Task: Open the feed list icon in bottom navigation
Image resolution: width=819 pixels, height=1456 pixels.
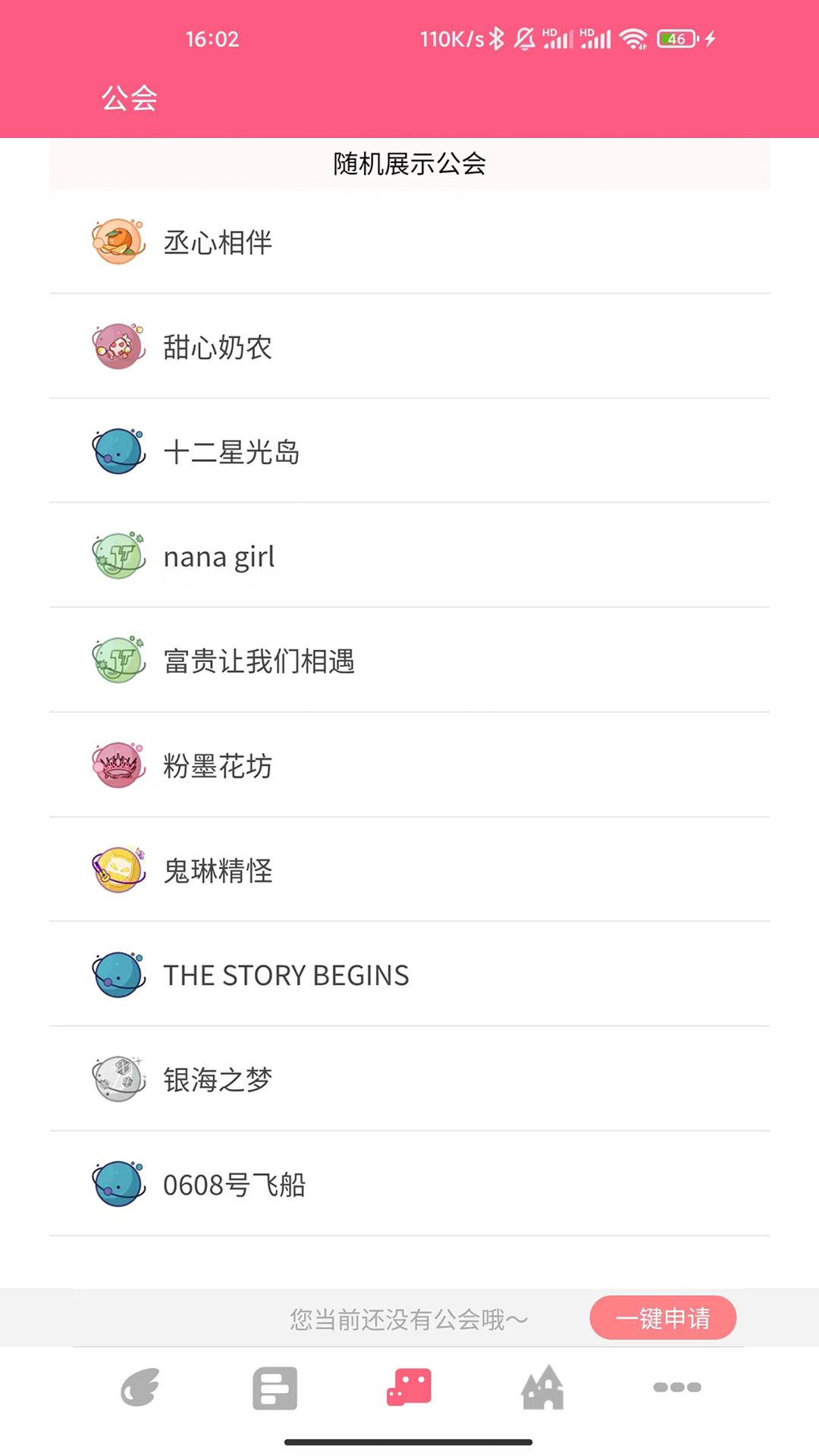Action: pyautogui.click(x=275, y=1388)
